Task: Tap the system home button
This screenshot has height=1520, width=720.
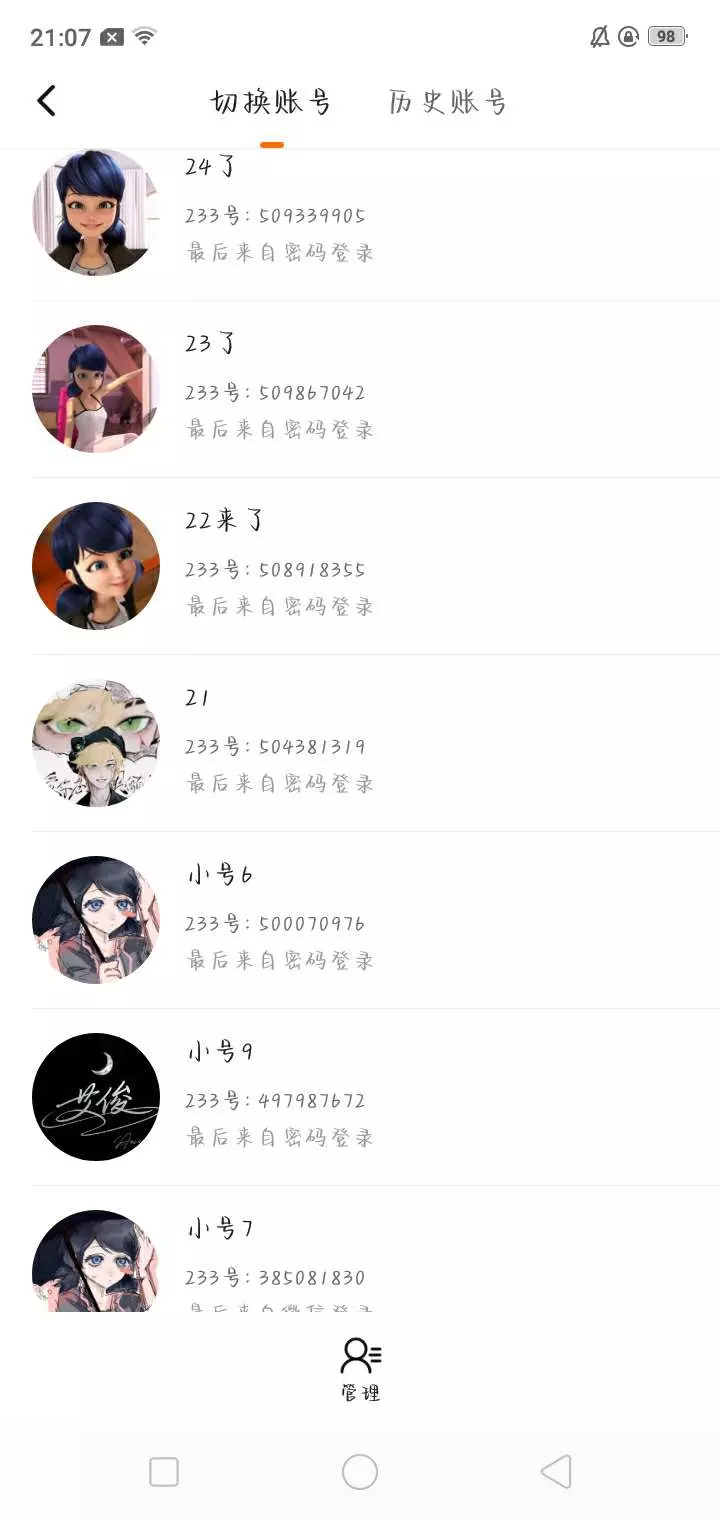Action: (360, 1472)
